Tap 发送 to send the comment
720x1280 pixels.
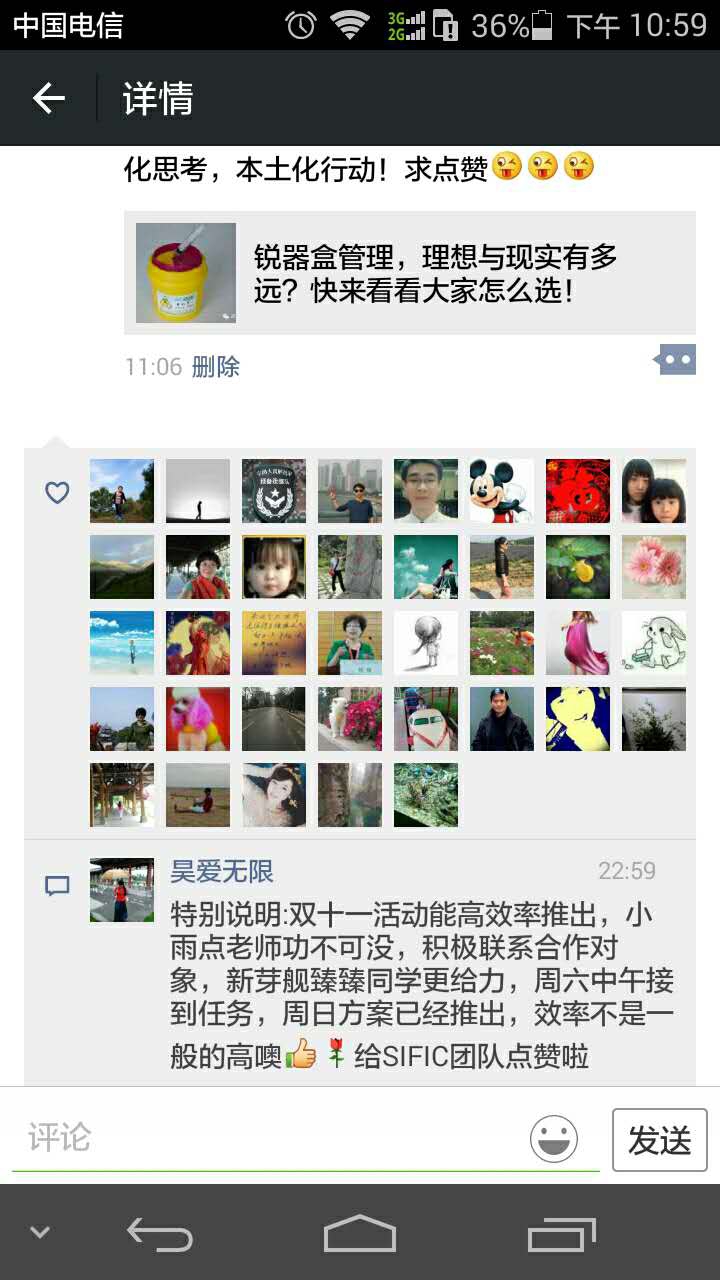659,1139
